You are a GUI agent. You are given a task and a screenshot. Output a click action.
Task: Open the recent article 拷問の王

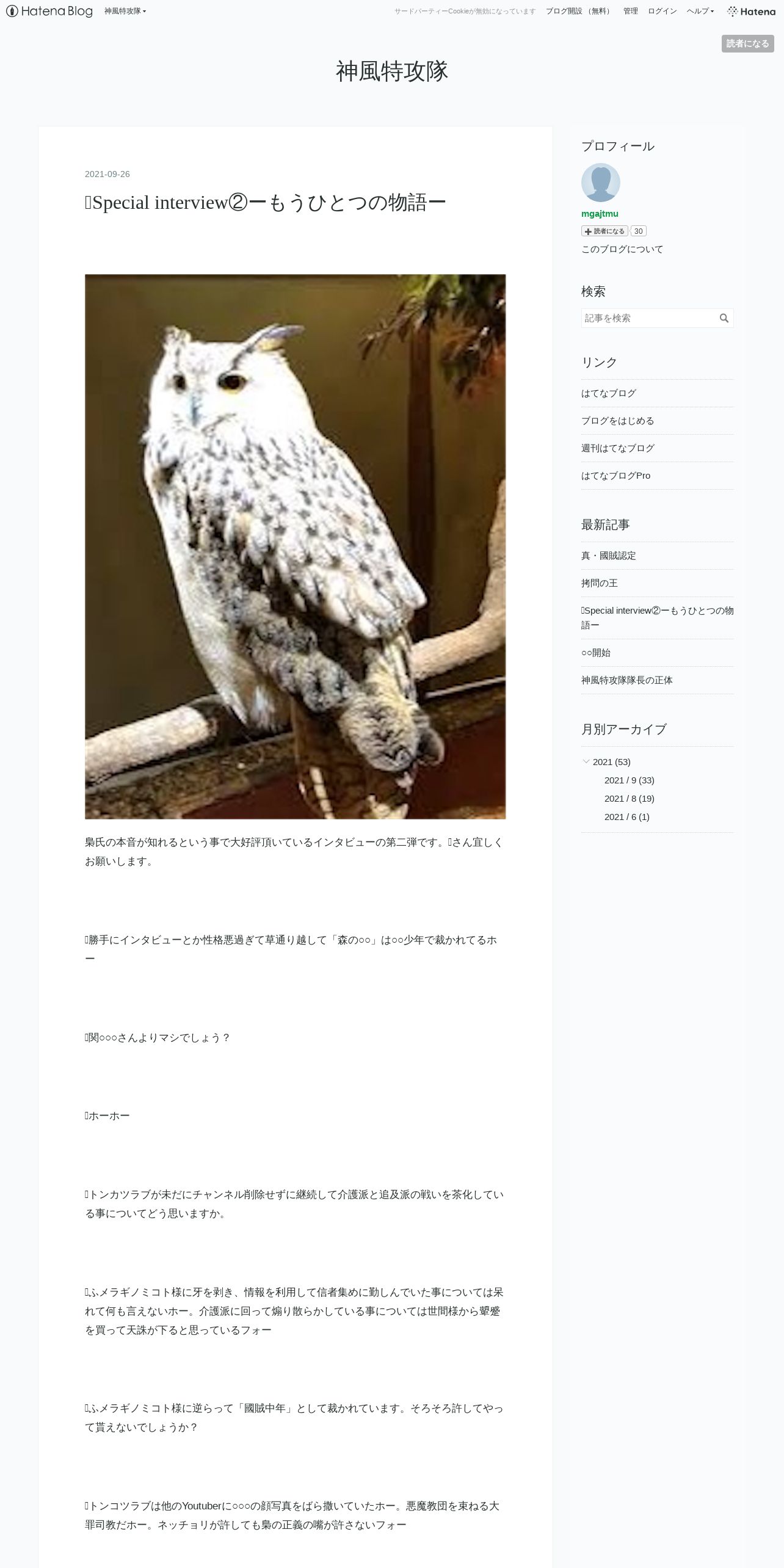(x=600, y=583)
